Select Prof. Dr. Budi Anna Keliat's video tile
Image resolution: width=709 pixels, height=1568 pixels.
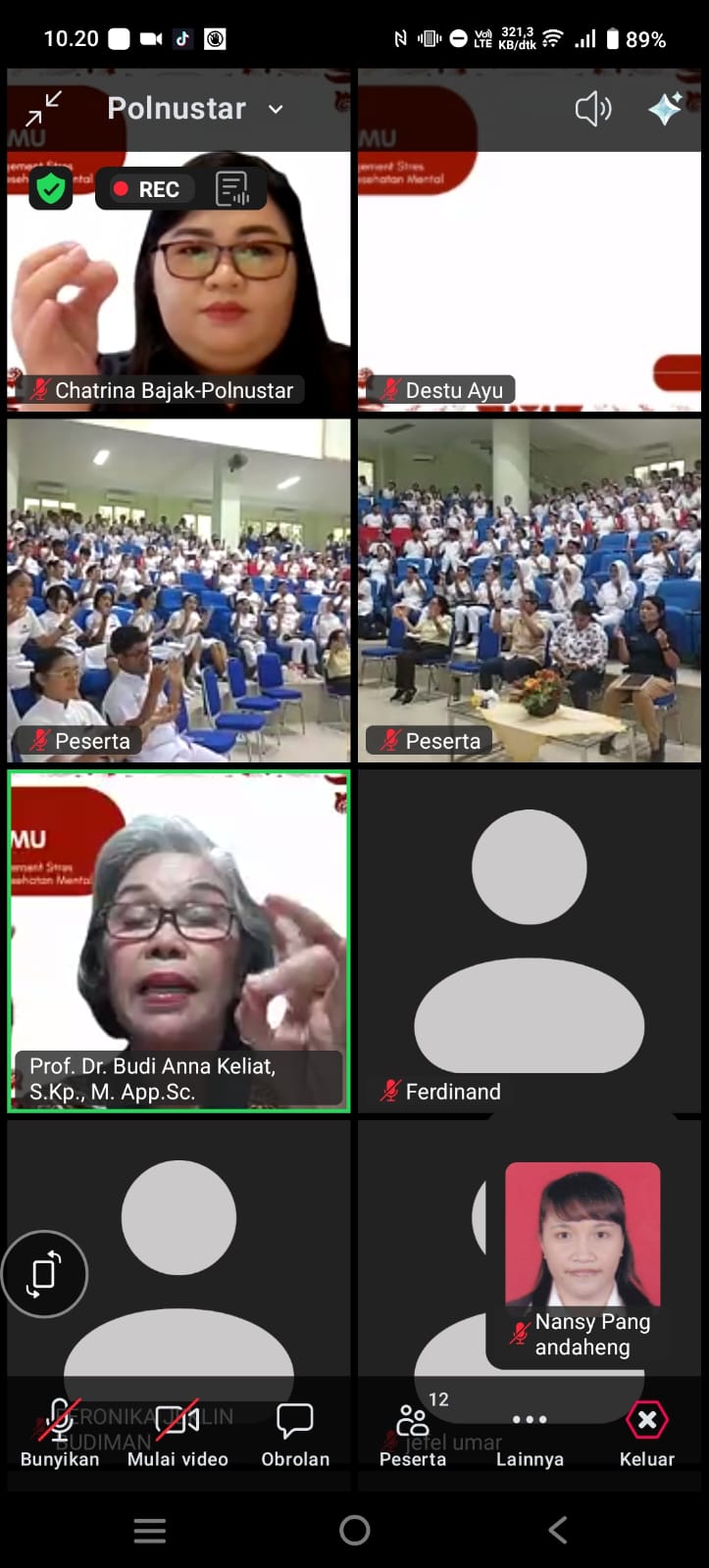point(178,941)
